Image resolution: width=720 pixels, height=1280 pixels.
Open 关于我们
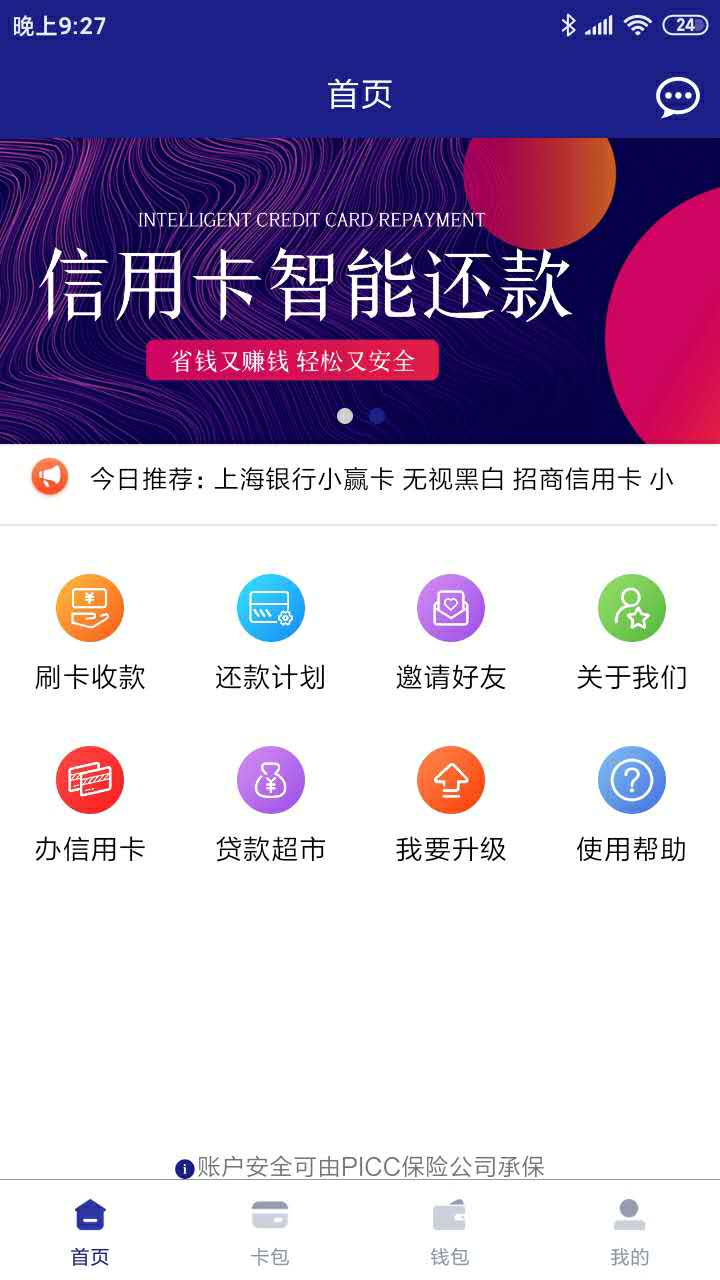coord(631,632)
